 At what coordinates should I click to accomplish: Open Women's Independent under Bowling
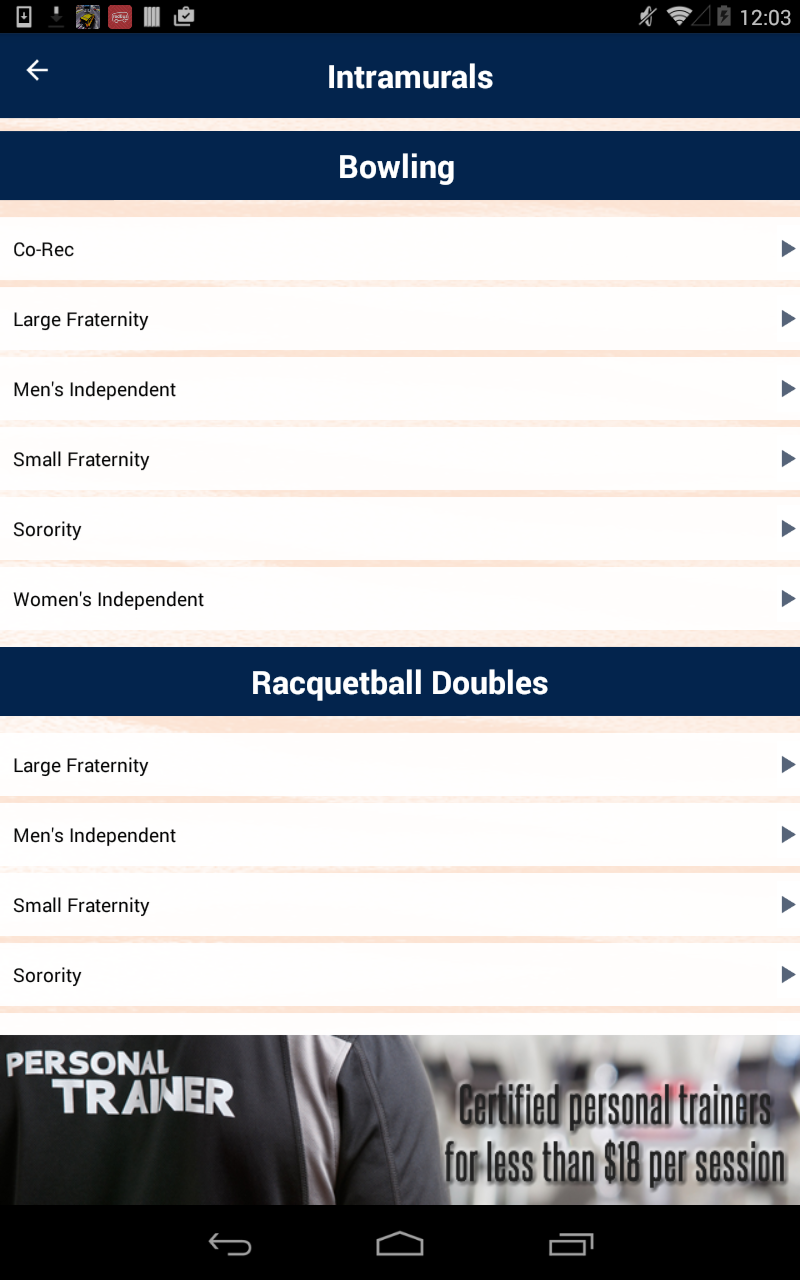pos(400,600)
